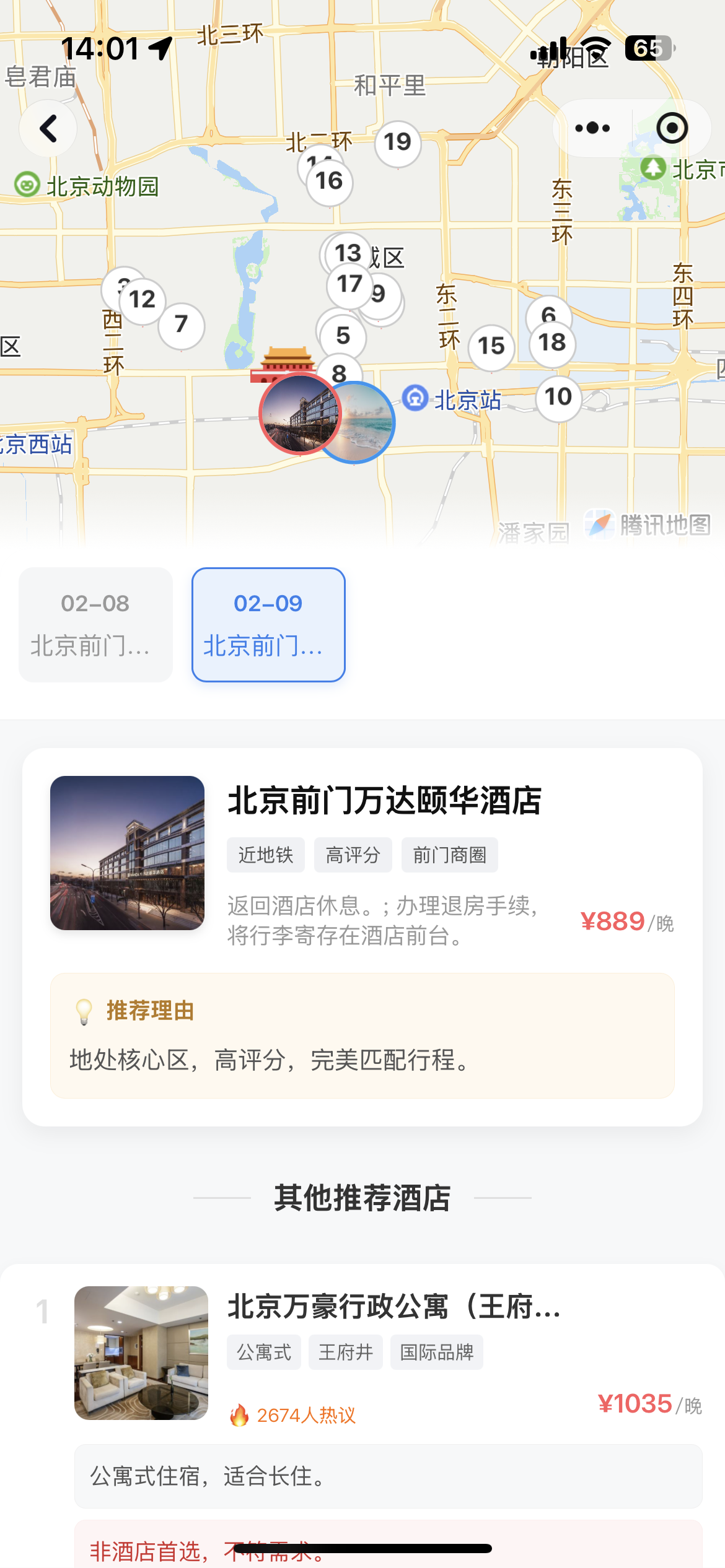Screen dimensions: 725x1568
Task: Close the mini program via target icon
Action: (x=672, y=128)
